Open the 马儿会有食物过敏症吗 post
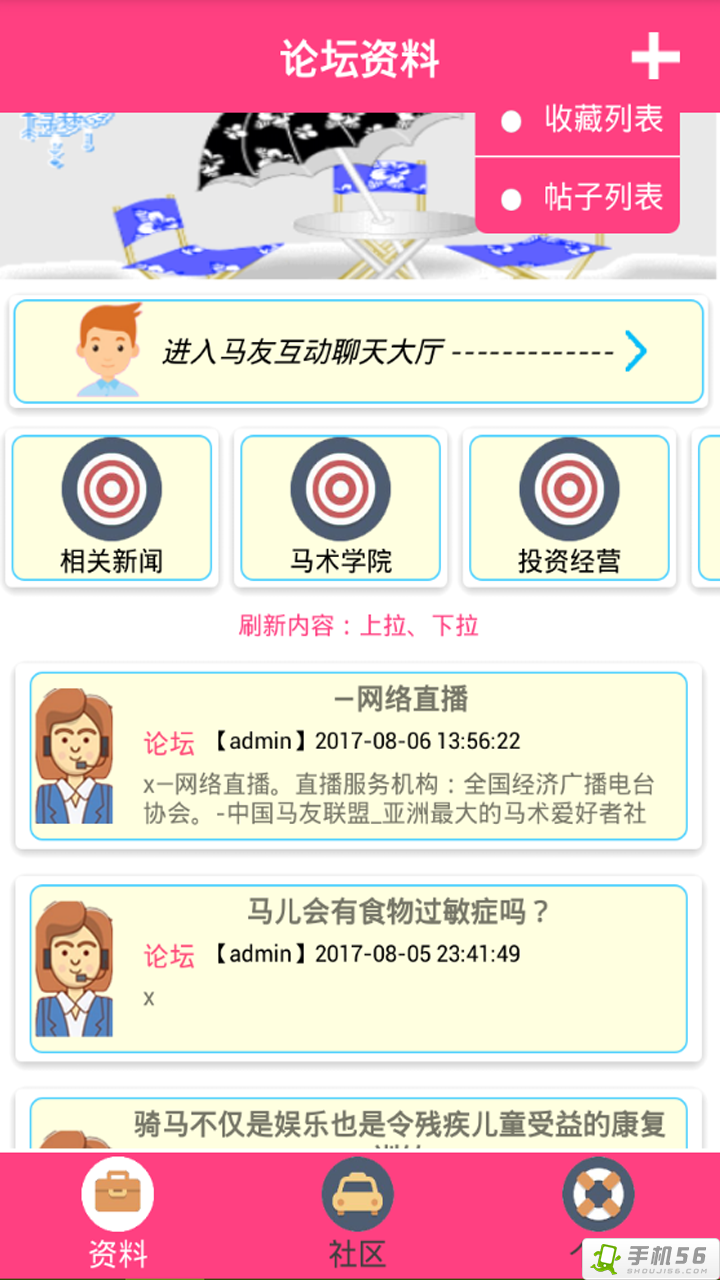Screen dimensions: 720x1280 point(358,968)
